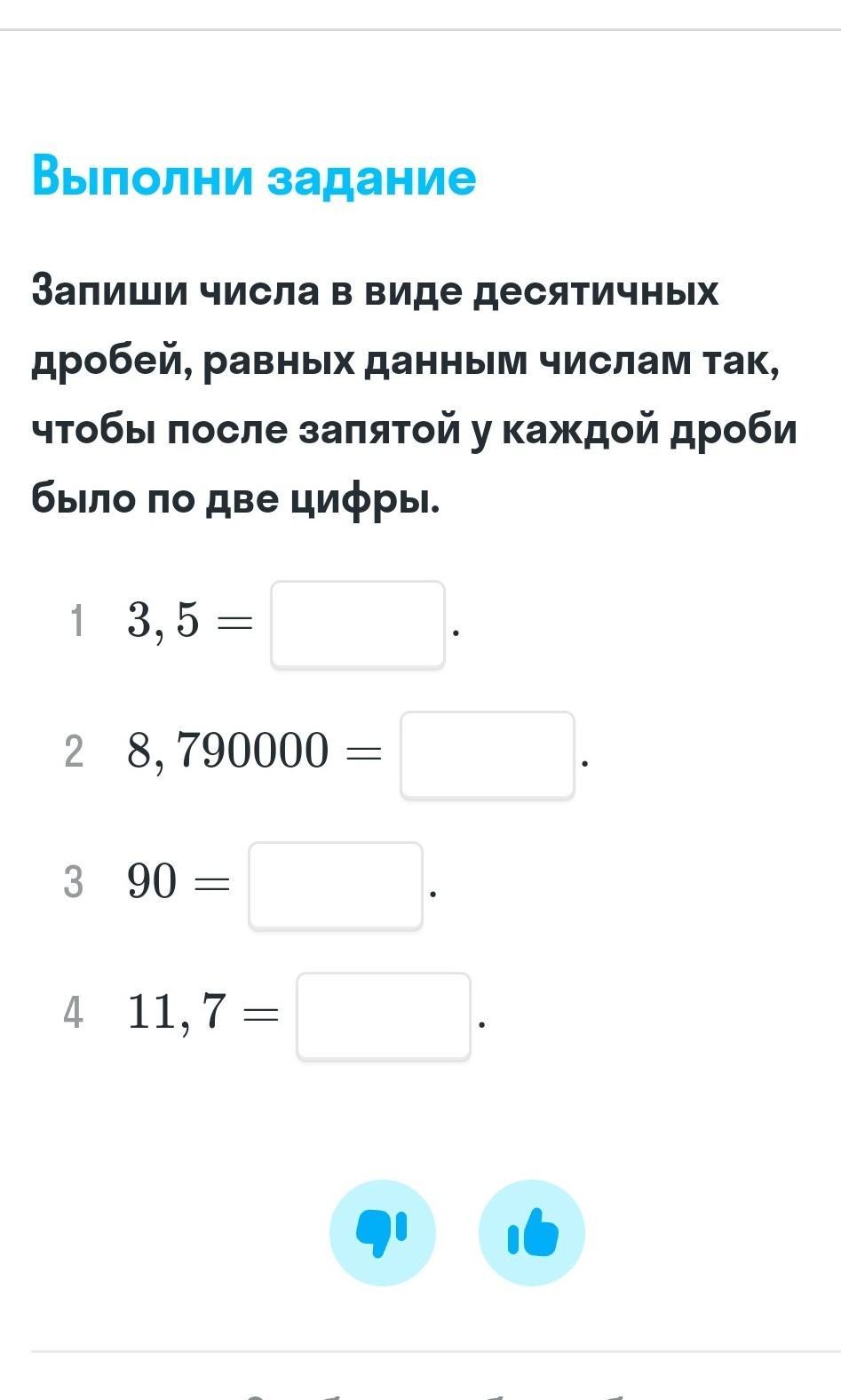841x1400 pixels.
Task: Focus the answer field next to 90
Action: pos(336,886)
